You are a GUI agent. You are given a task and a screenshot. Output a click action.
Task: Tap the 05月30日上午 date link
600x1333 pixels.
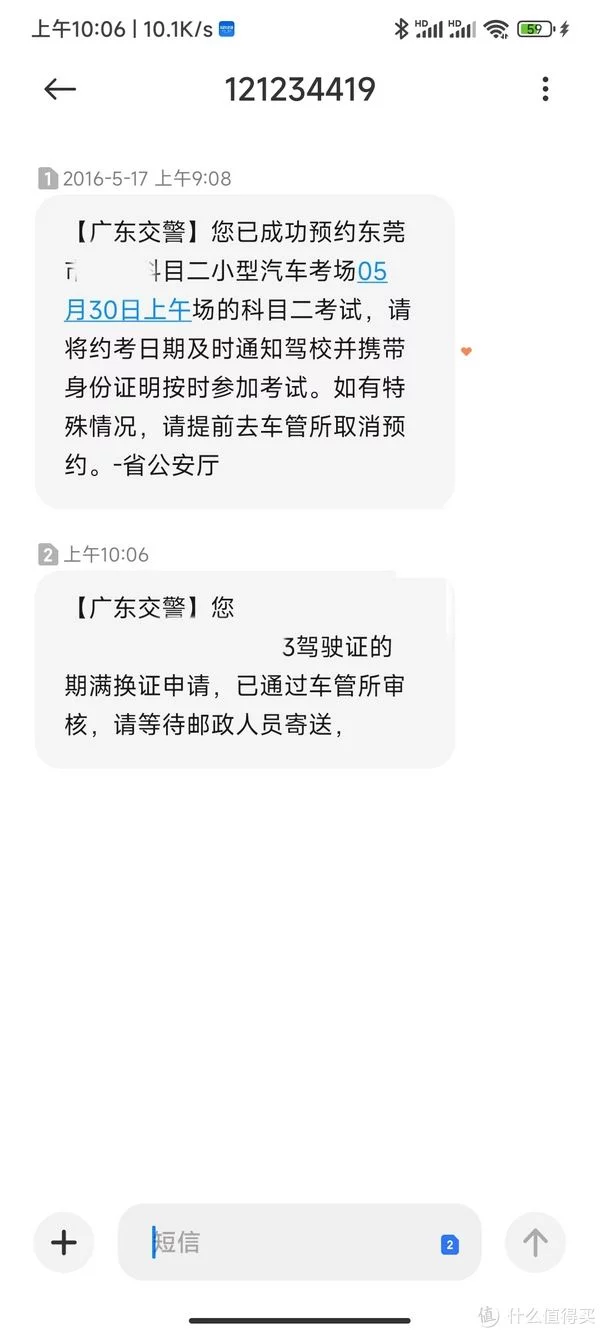(x=127, y=310)
